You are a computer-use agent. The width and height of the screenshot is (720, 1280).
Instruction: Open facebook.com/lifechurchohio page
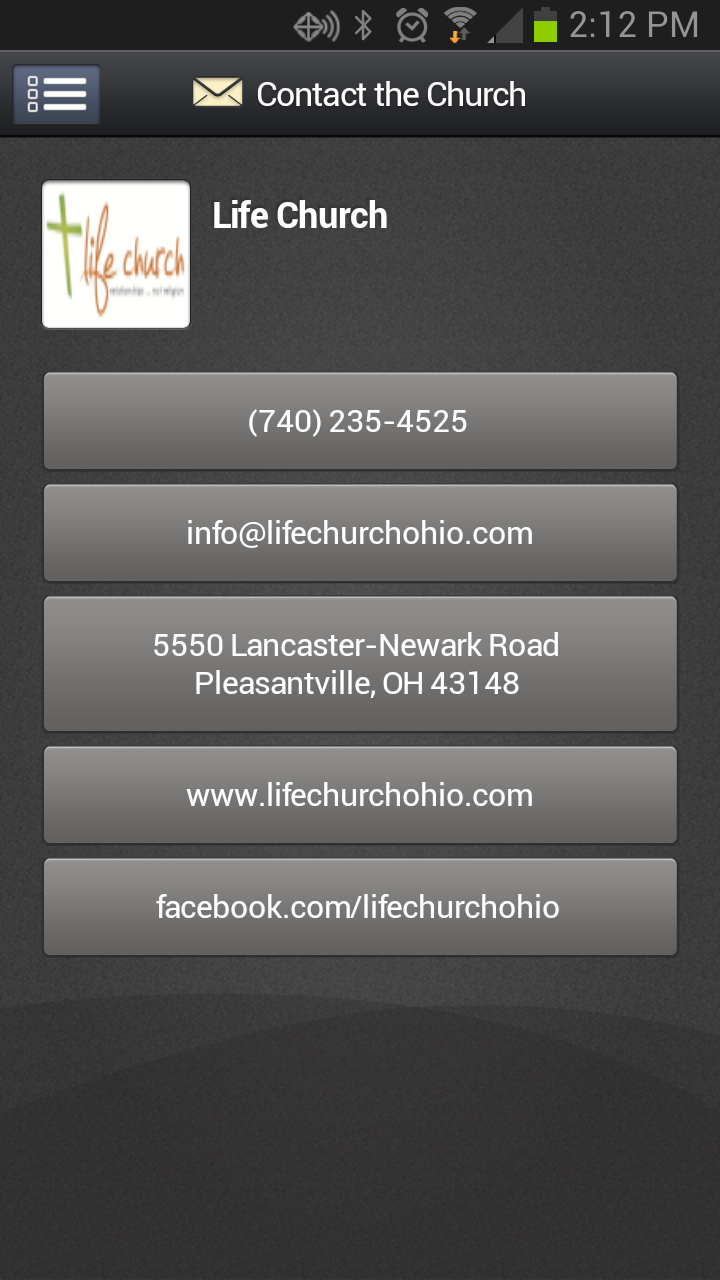click(x=360, y=907)
